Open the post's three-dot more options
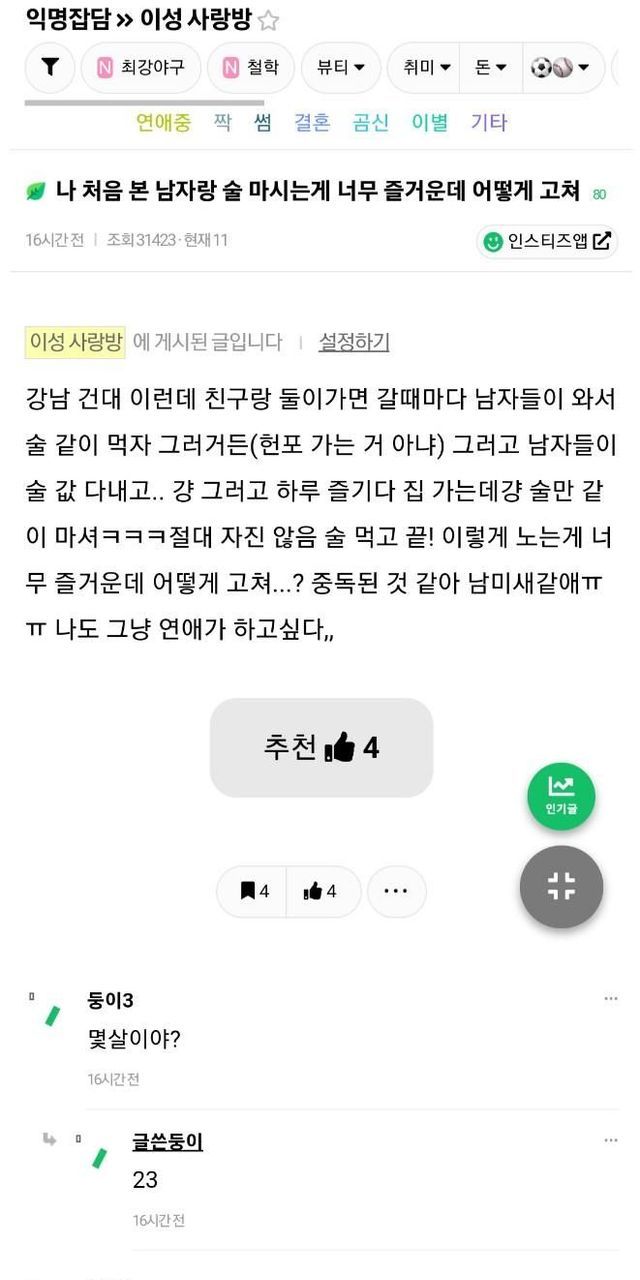This screenshot has height=1280, width=640. [x=396, y=891]
